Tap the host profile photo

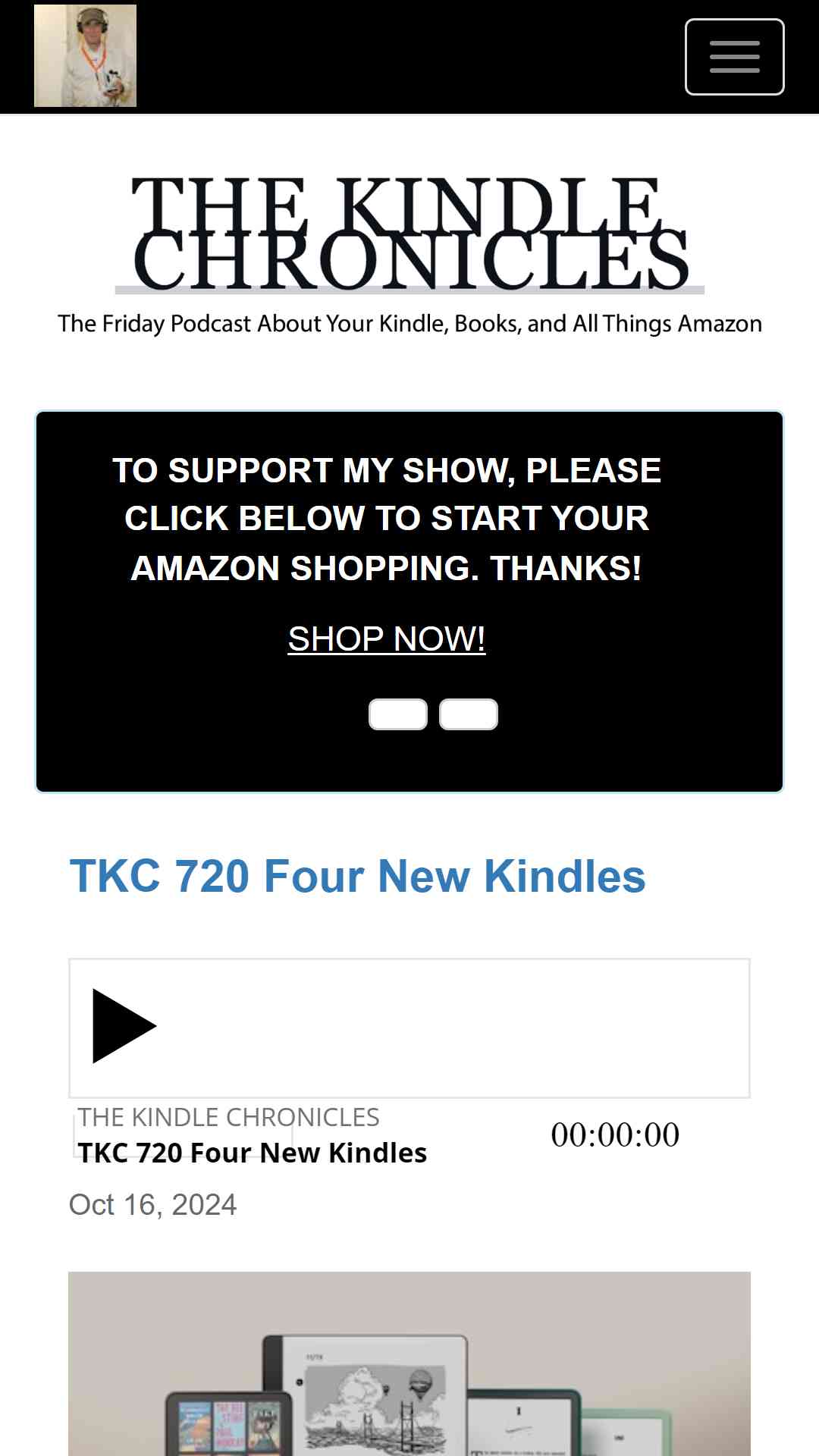pyautogui.click(x=85, y=55)
